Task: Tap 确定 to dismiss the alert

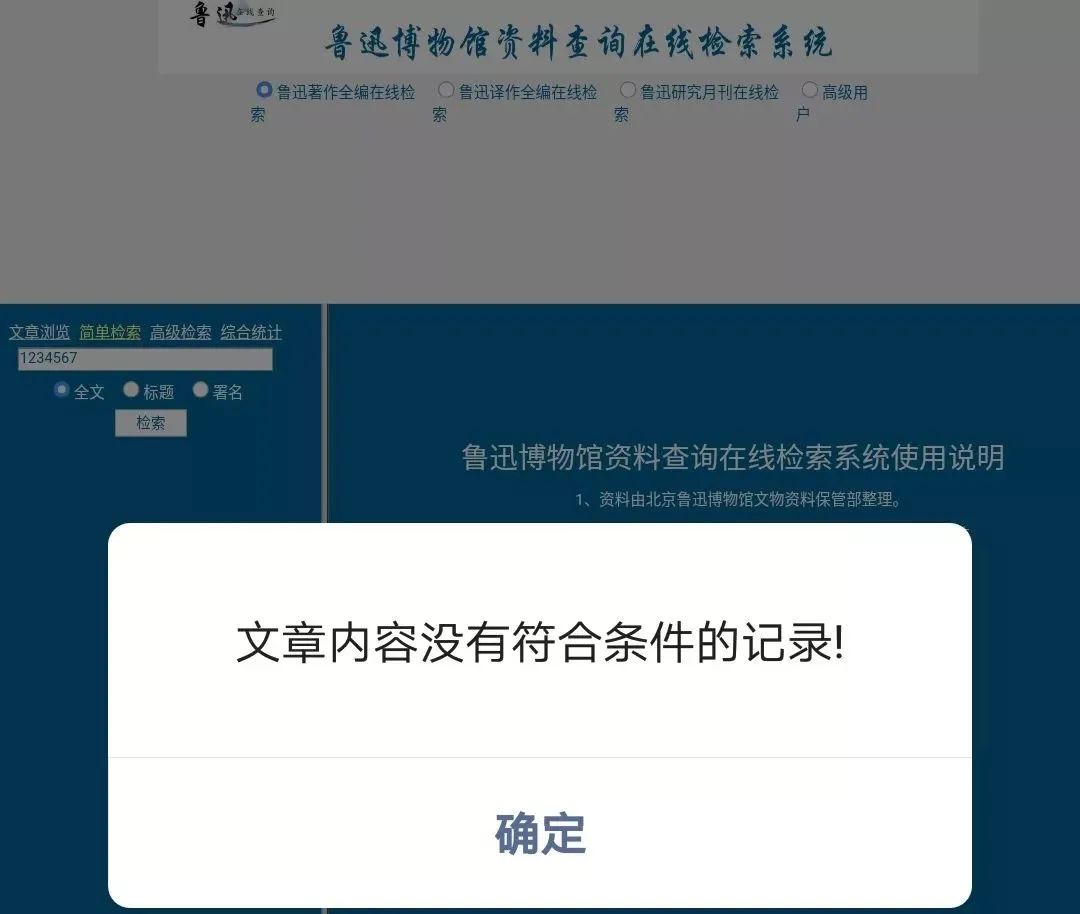Action: 540,833
